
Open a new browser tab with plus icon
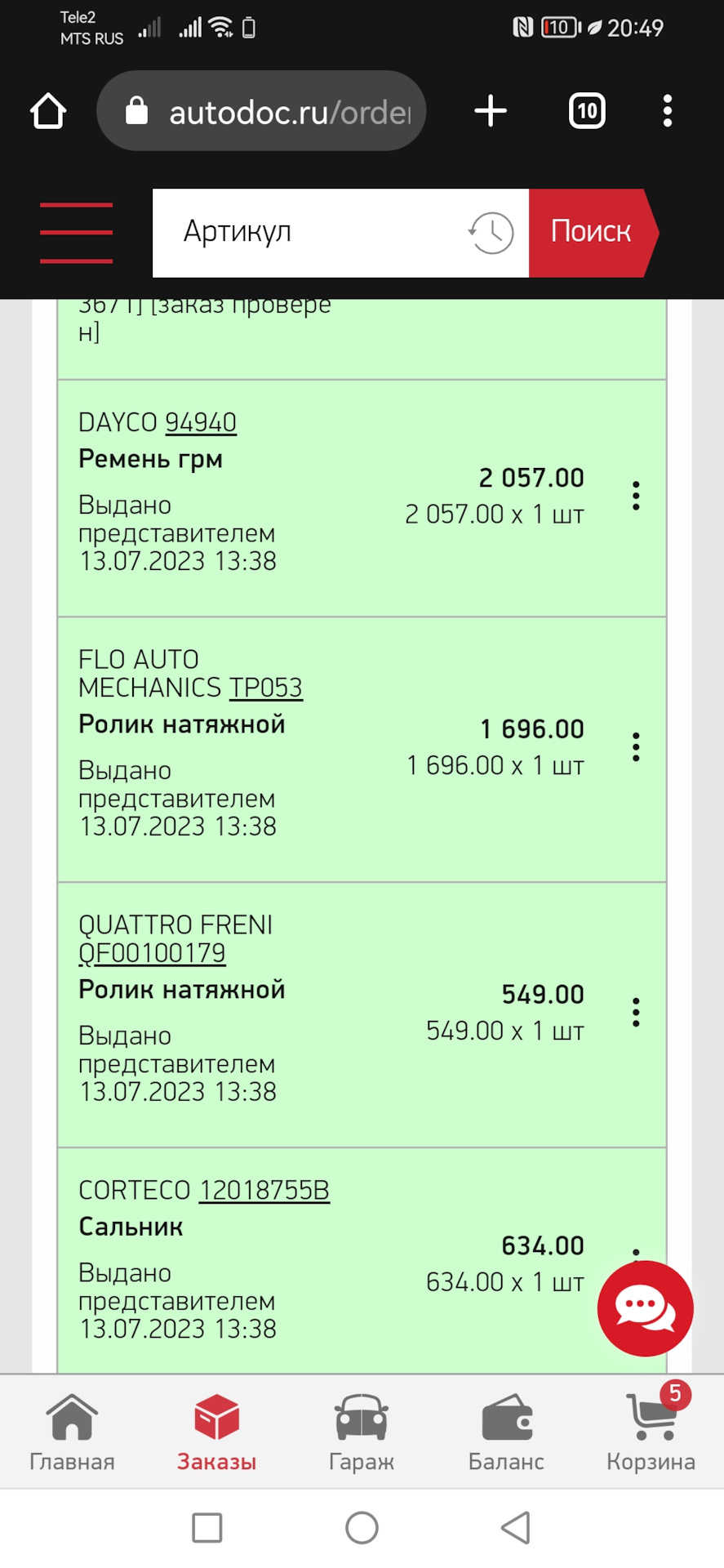[x=490, y=111]
